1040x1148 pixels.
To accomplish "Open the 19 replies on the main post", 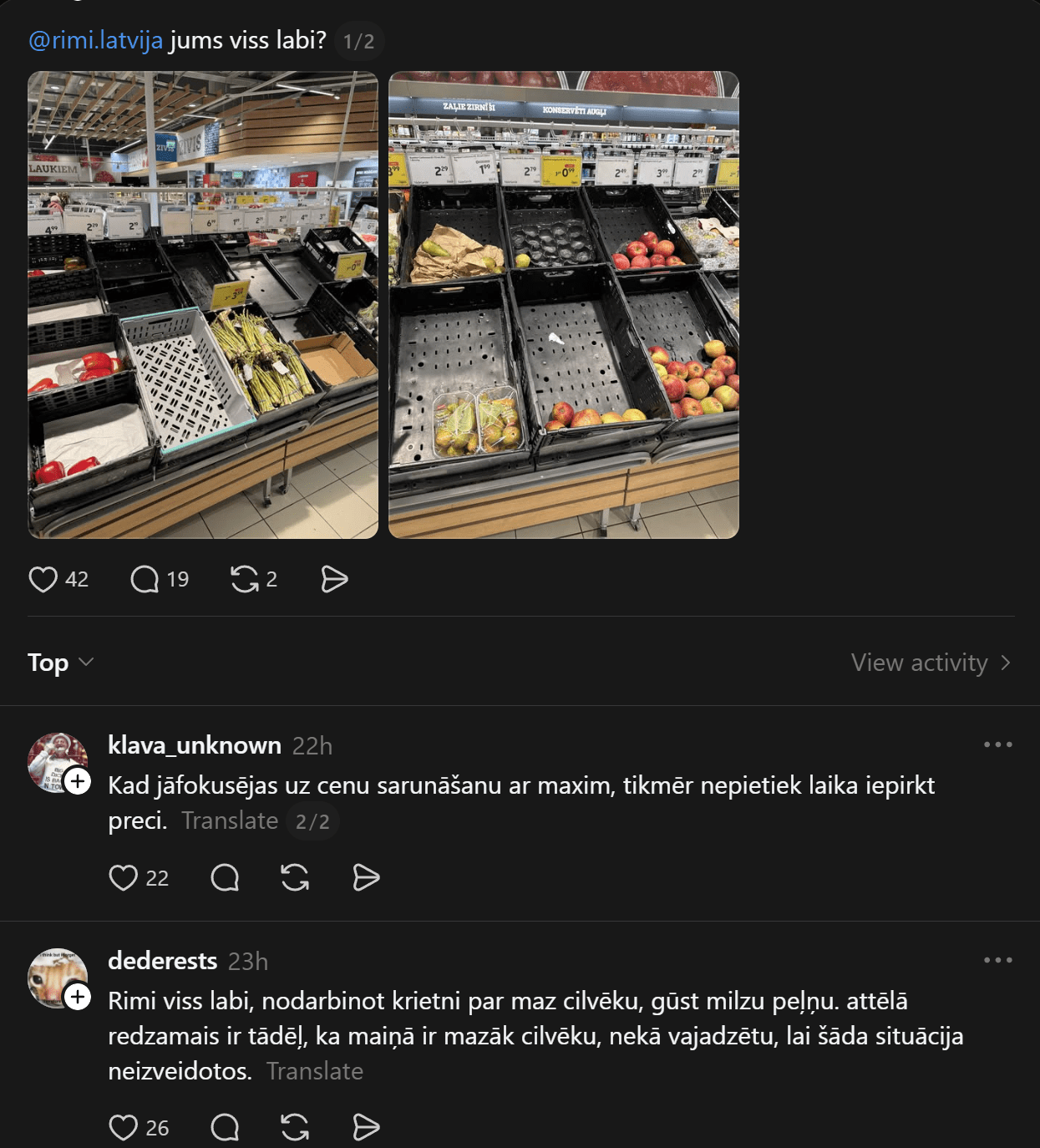I will click(x=145, y=579).
